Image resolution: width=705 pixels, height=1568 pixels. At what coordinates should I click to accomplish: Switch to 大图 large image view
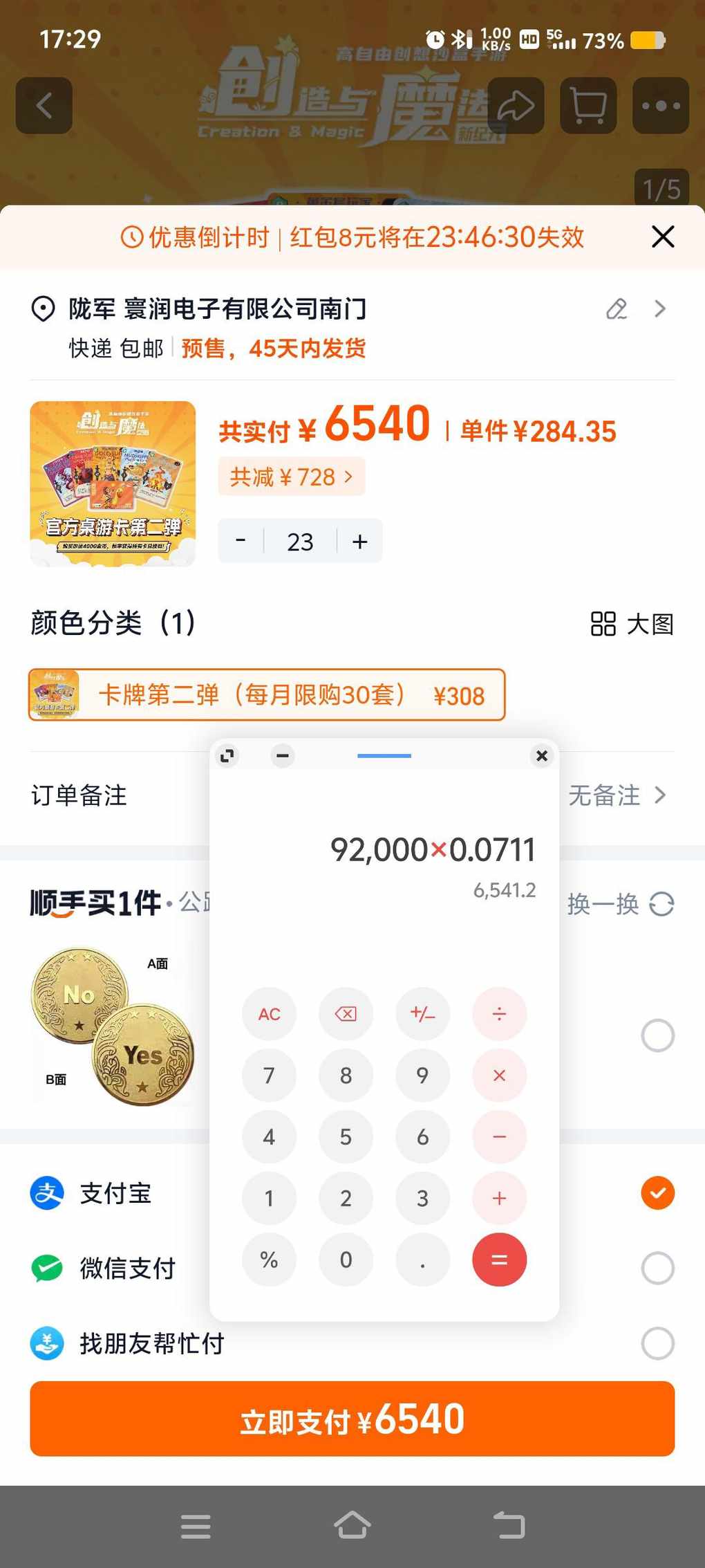tap(632, 624)
